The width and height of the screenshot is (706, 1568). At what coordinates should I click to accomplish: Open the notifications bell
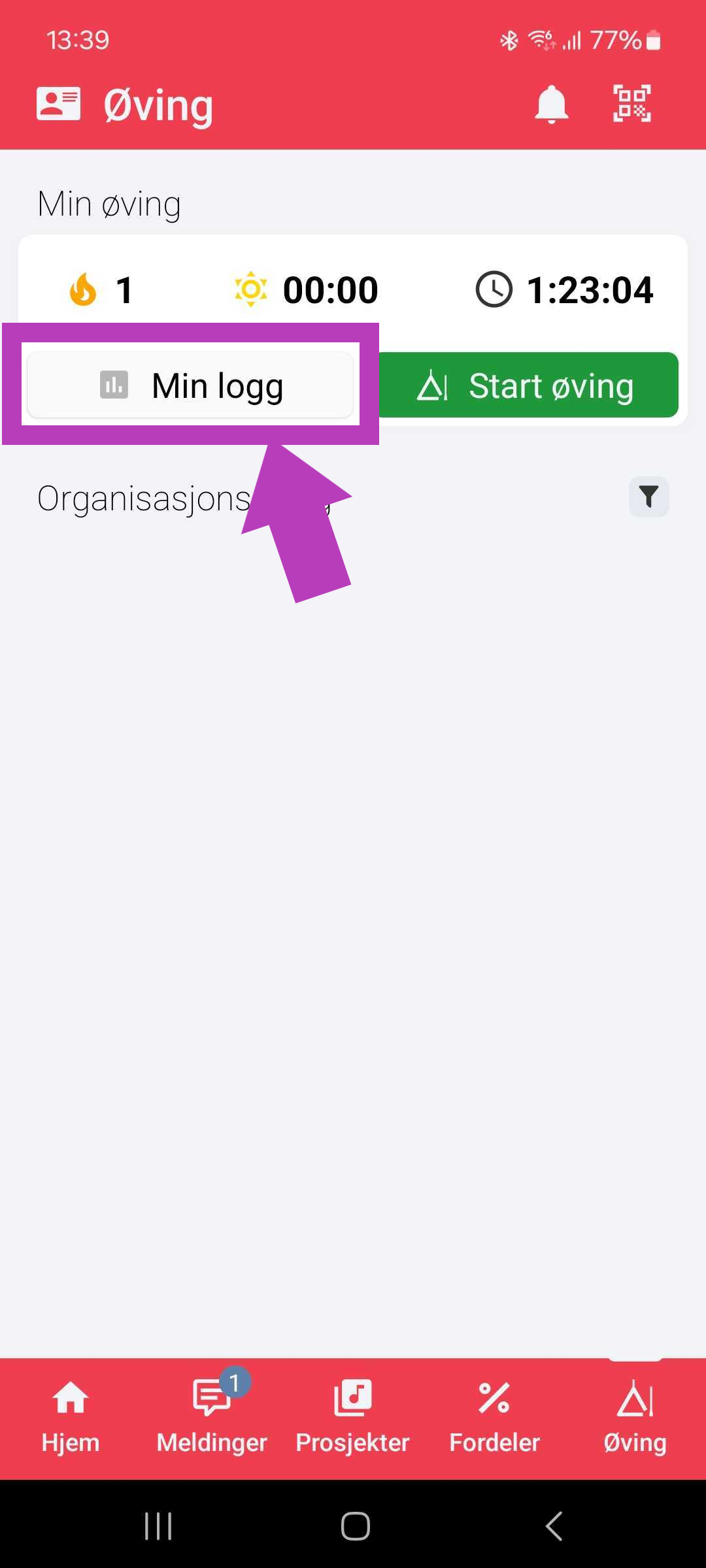click(x=552, y=104)
